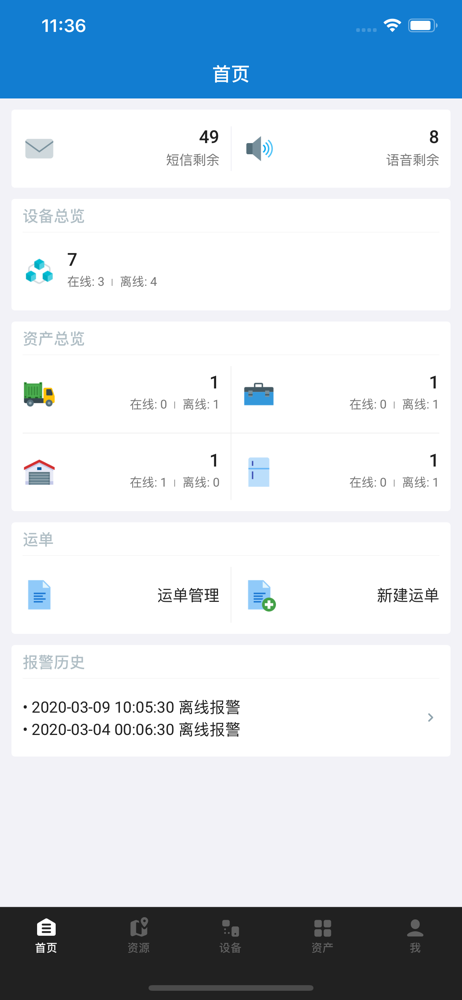Open the toolbox asset tile

pyautogui.click(x=341, y=394)
